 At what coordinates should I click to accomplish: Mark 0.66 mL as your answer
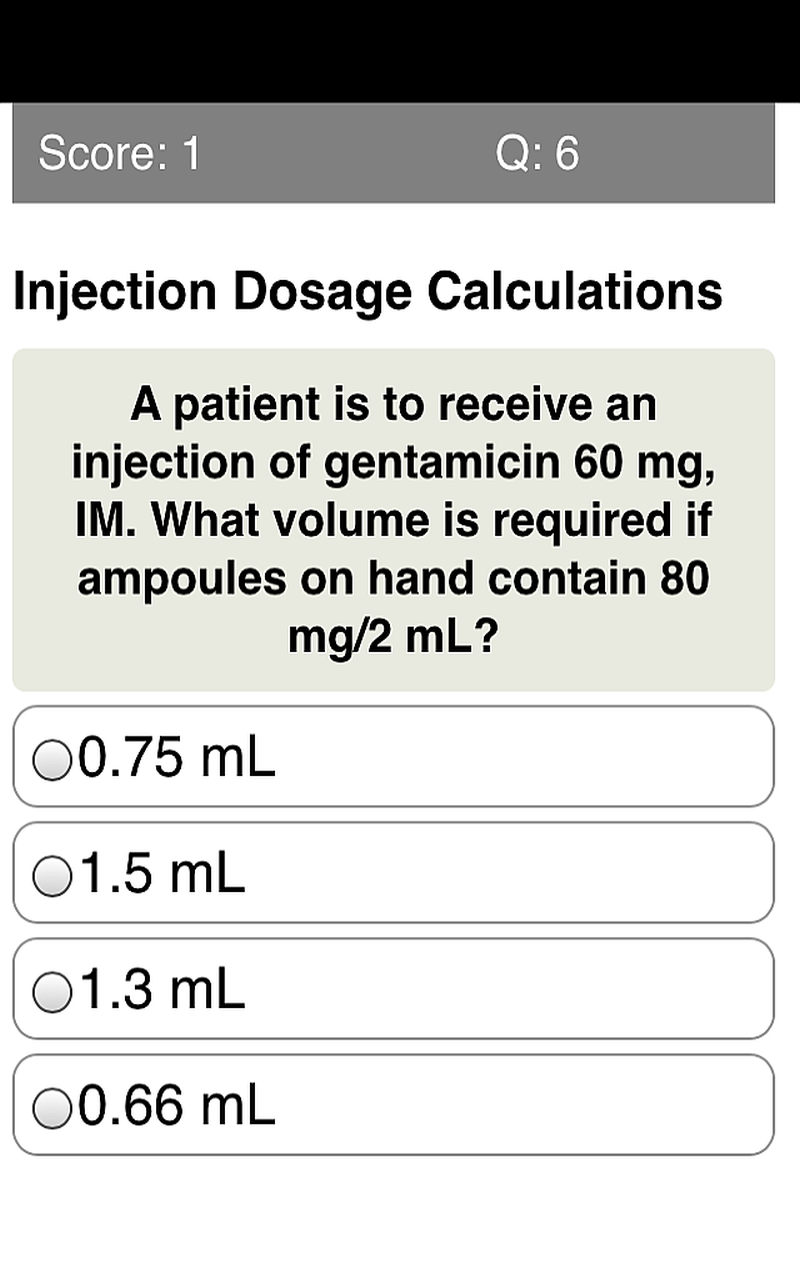(52, 1108)
